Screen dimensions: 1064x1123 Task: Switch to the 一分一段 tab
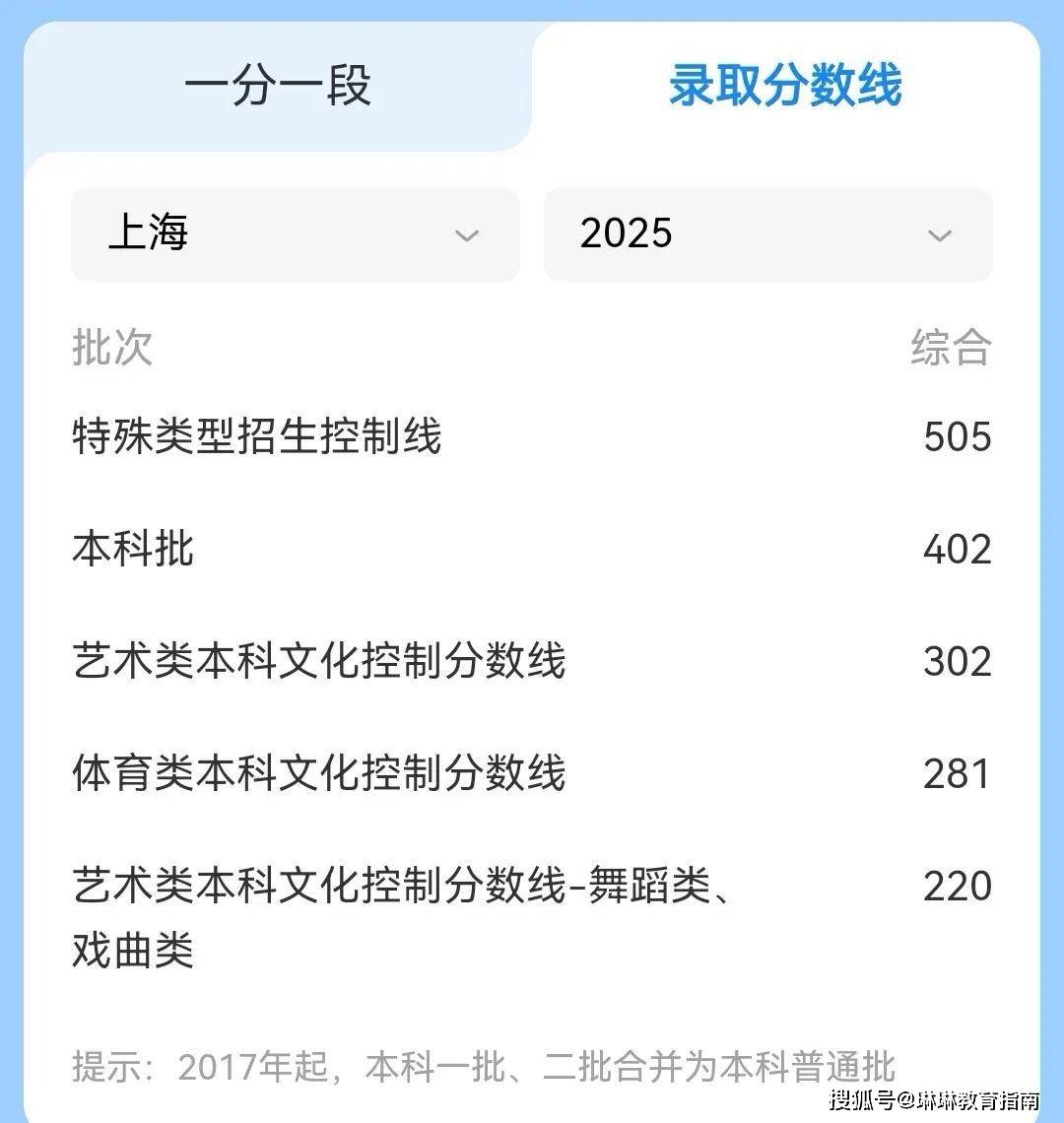[278, 87]
